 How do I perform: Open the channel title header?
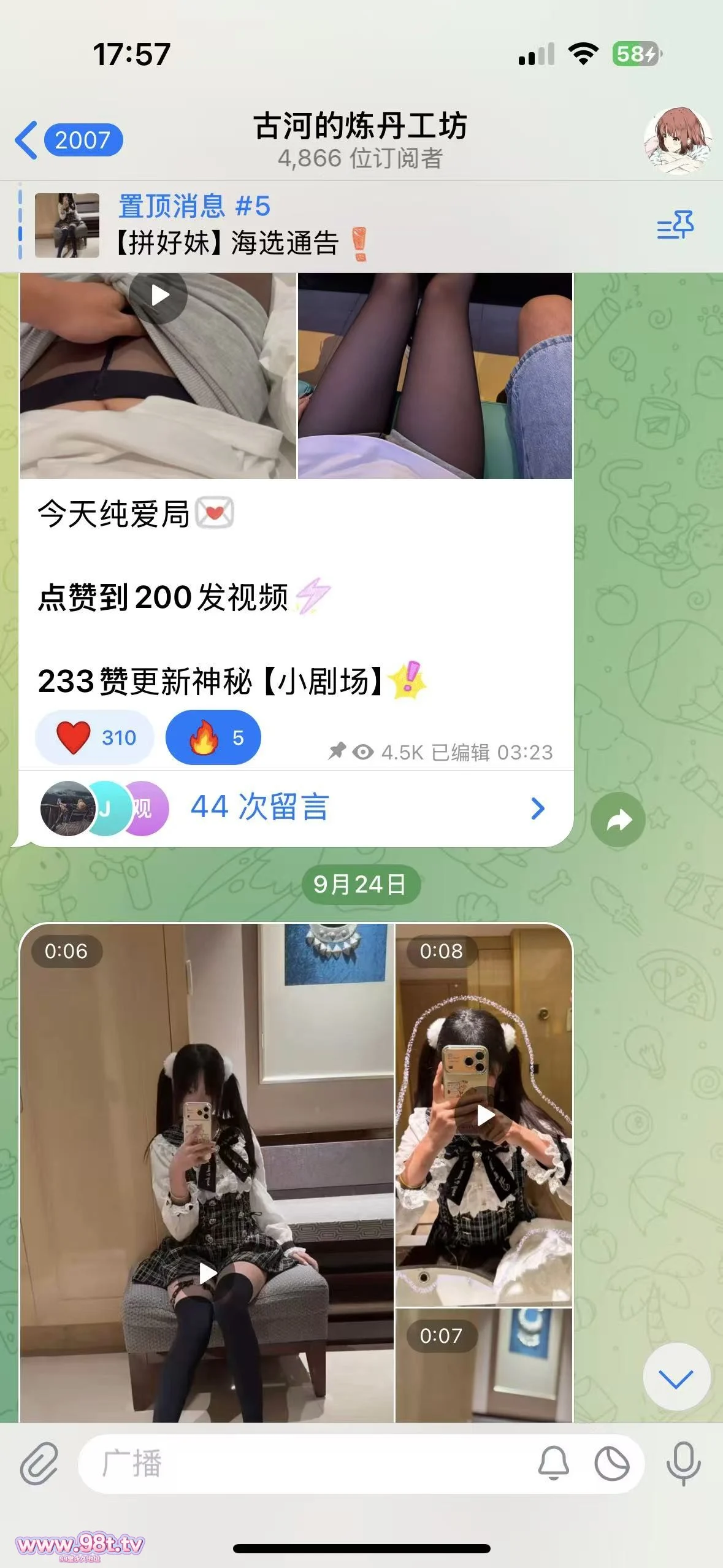(361, 140)
